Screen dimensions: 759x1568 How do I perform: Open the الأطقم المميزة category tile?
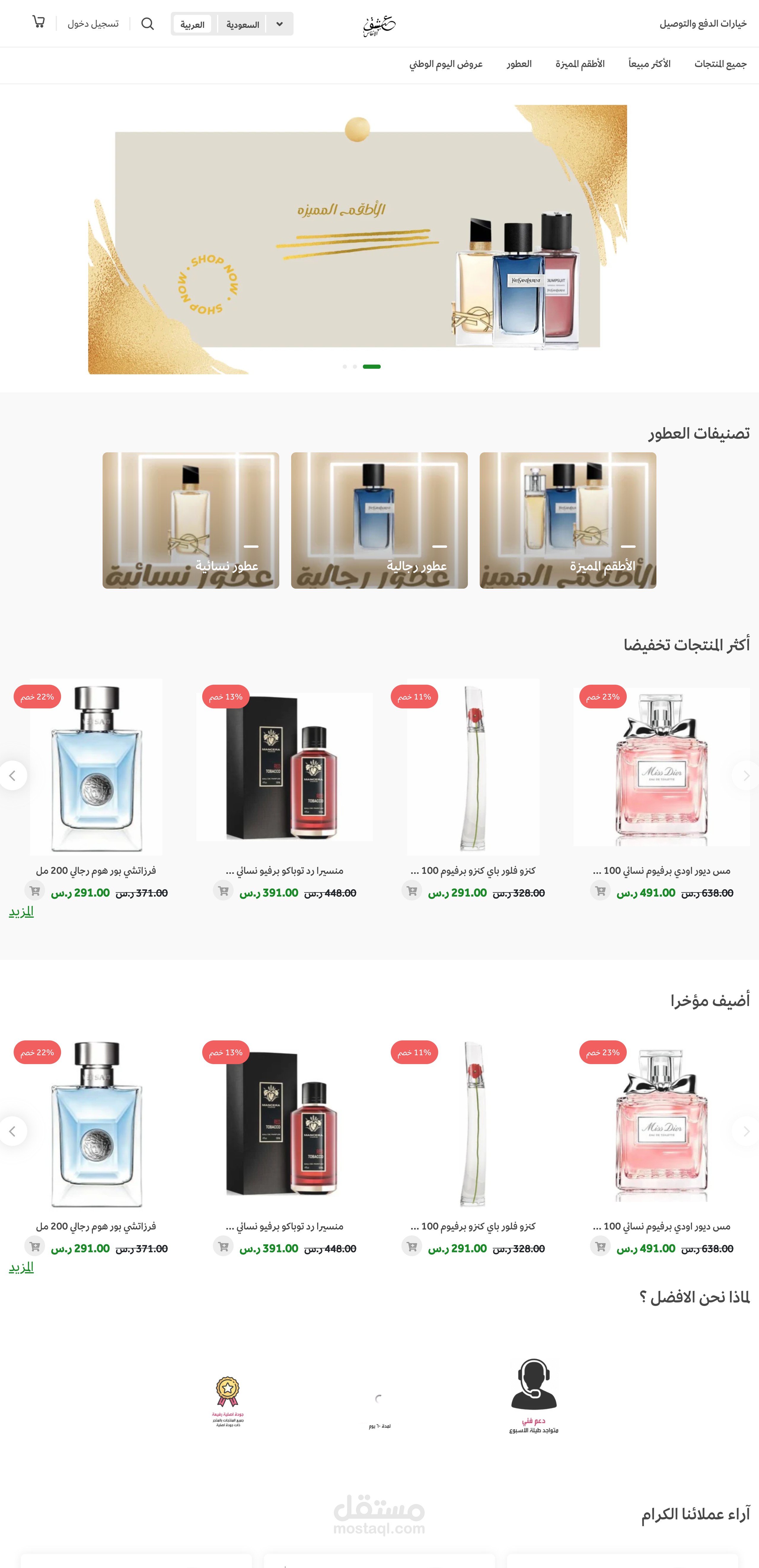(568, 520)
